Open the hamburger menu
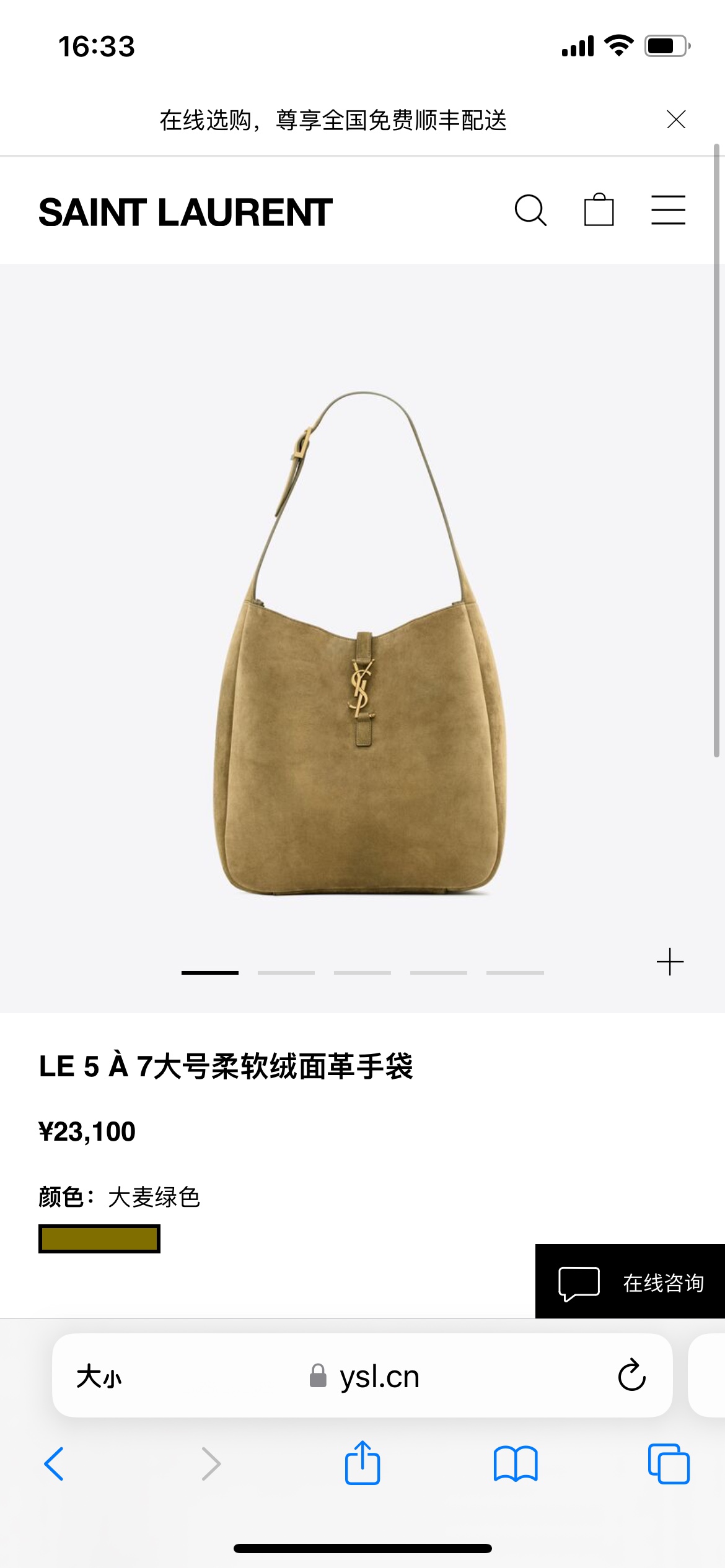The width and height of the screenshot is (725, 1568). click(x=668, y=211)
